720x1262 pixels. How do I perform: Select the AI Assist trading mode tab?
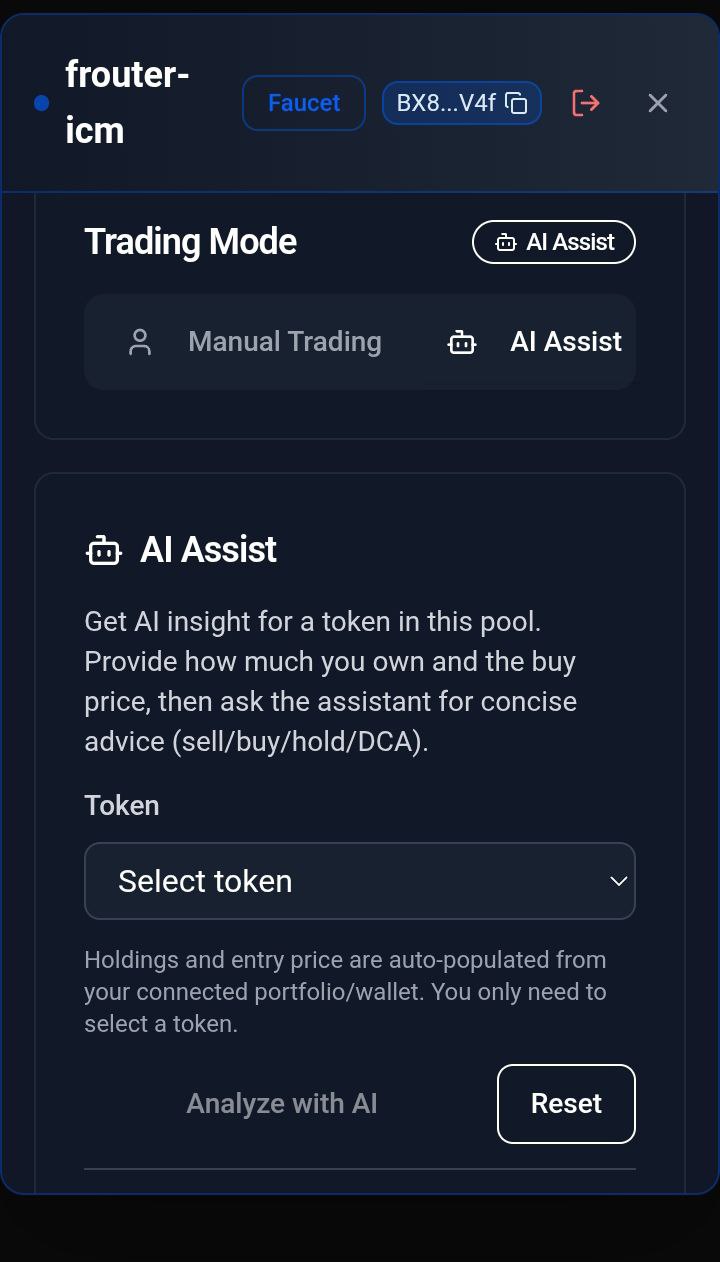tap(534, 342)
